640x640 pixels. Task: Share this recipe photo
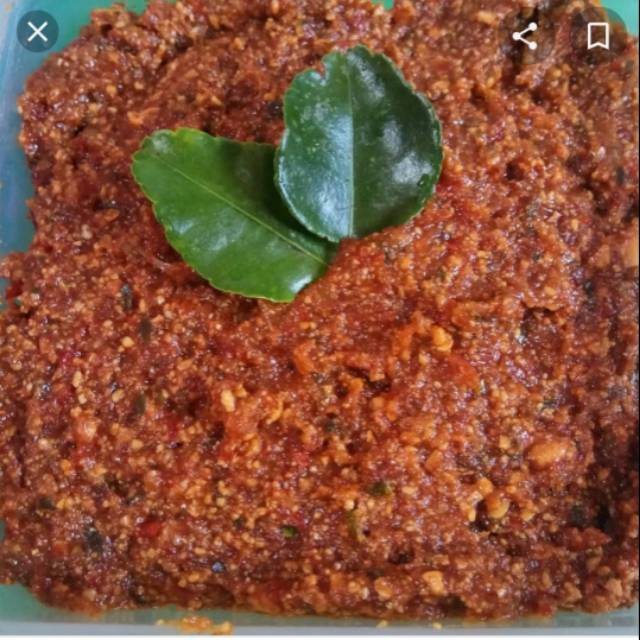pyautogui.click(x=525, y=36)
